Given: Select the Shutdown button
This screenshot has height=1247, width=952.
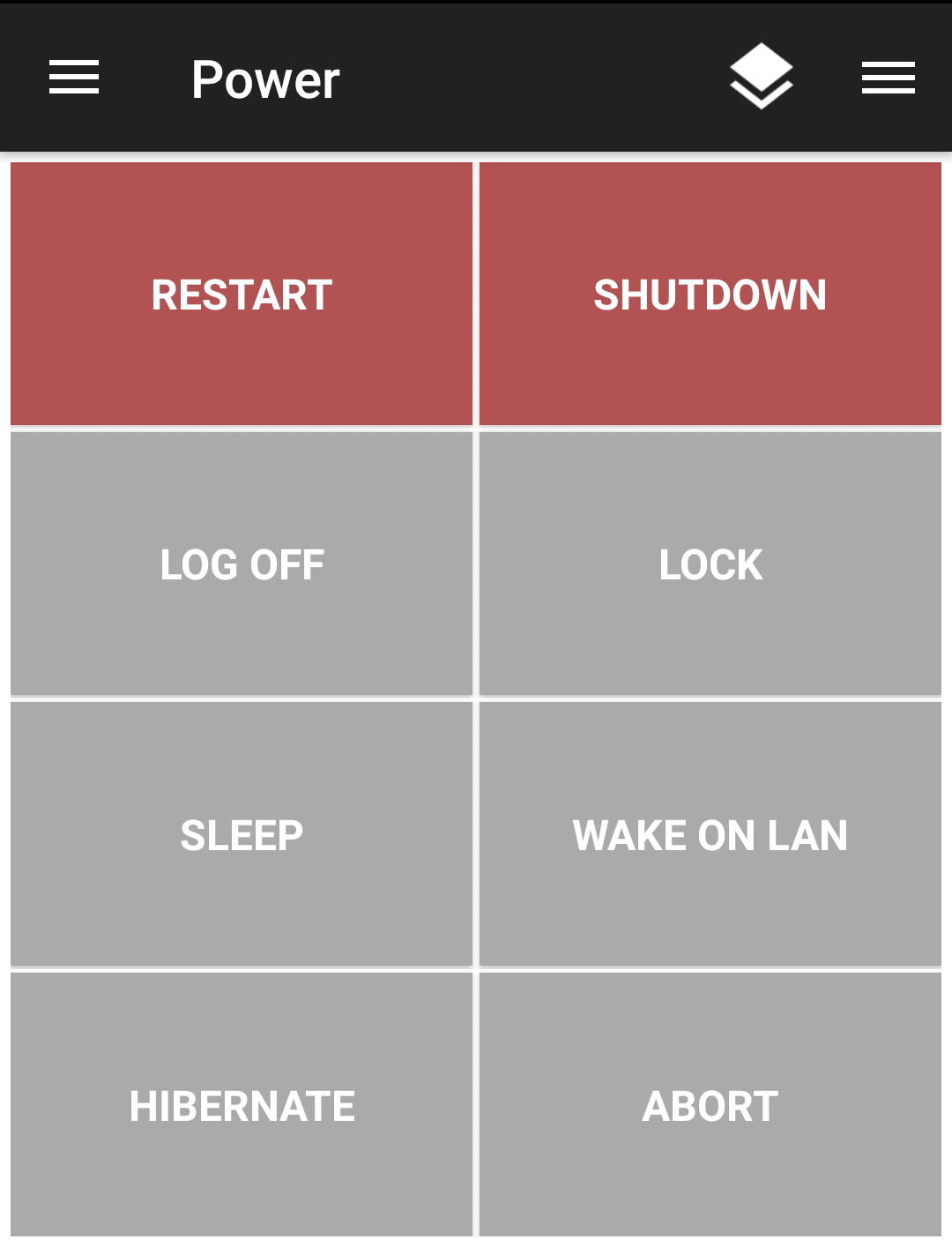Looking at the screenshot, I should point(710,295).
